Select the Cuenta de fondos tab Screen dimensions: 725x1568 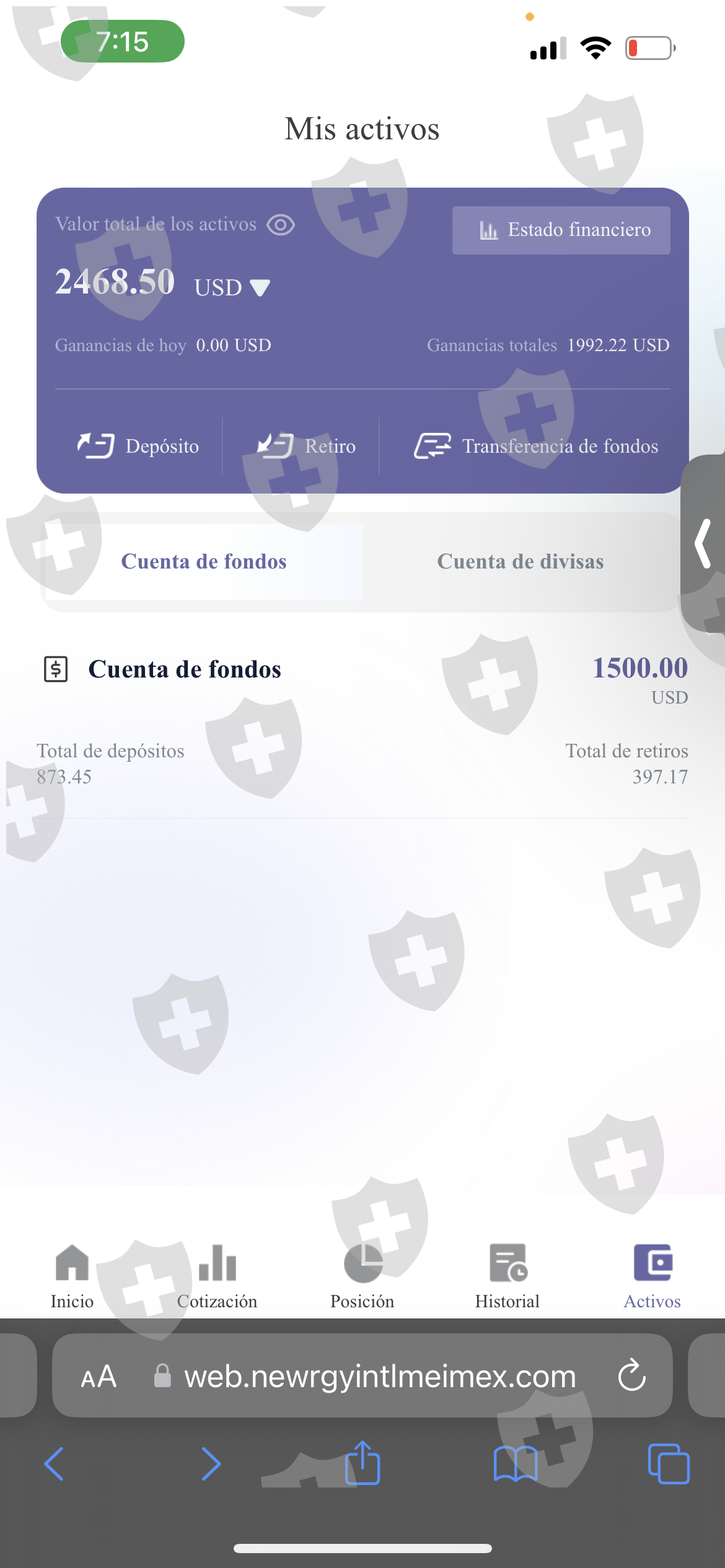click(204, 562)
